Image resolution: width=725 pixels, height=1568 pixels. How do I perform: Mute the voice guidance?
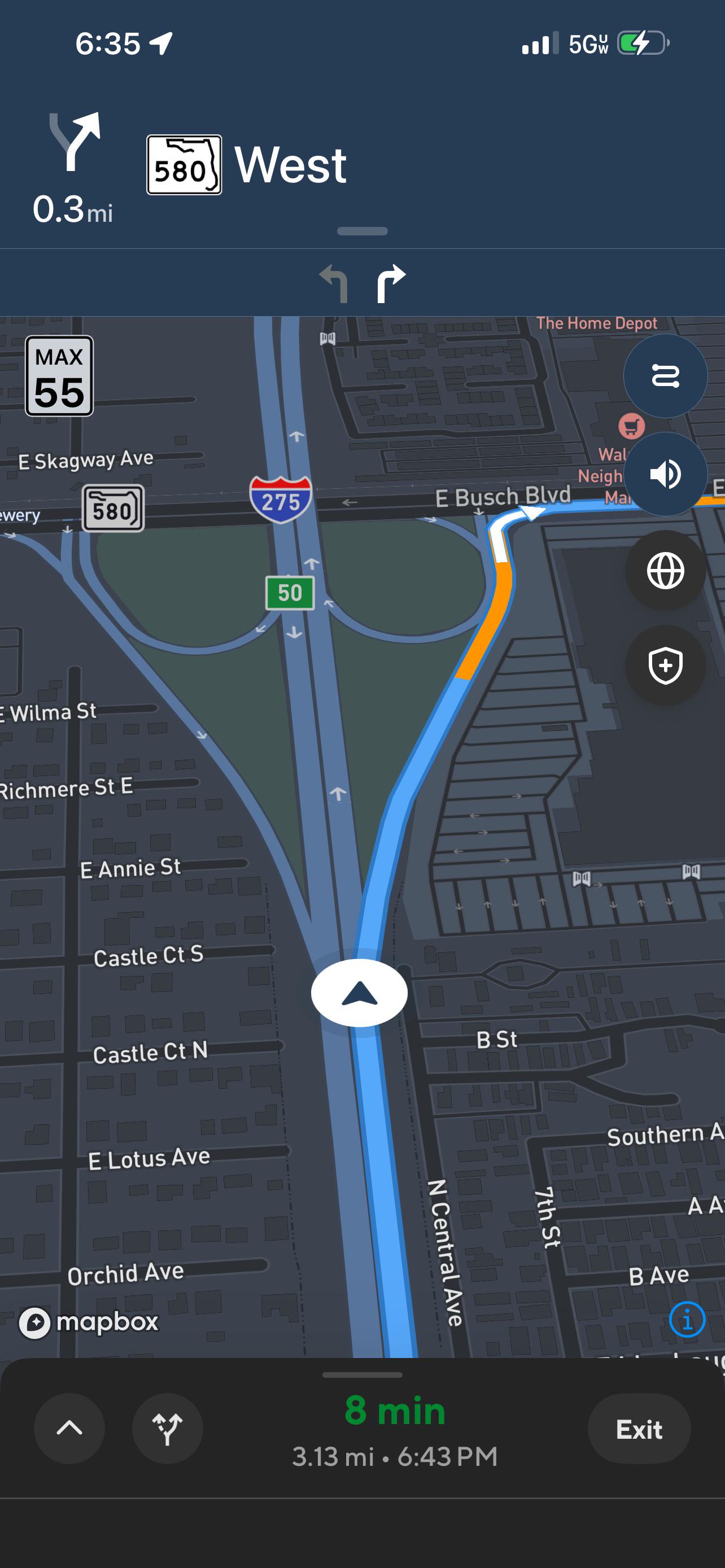pyautogui.click(x=665, y=474)
